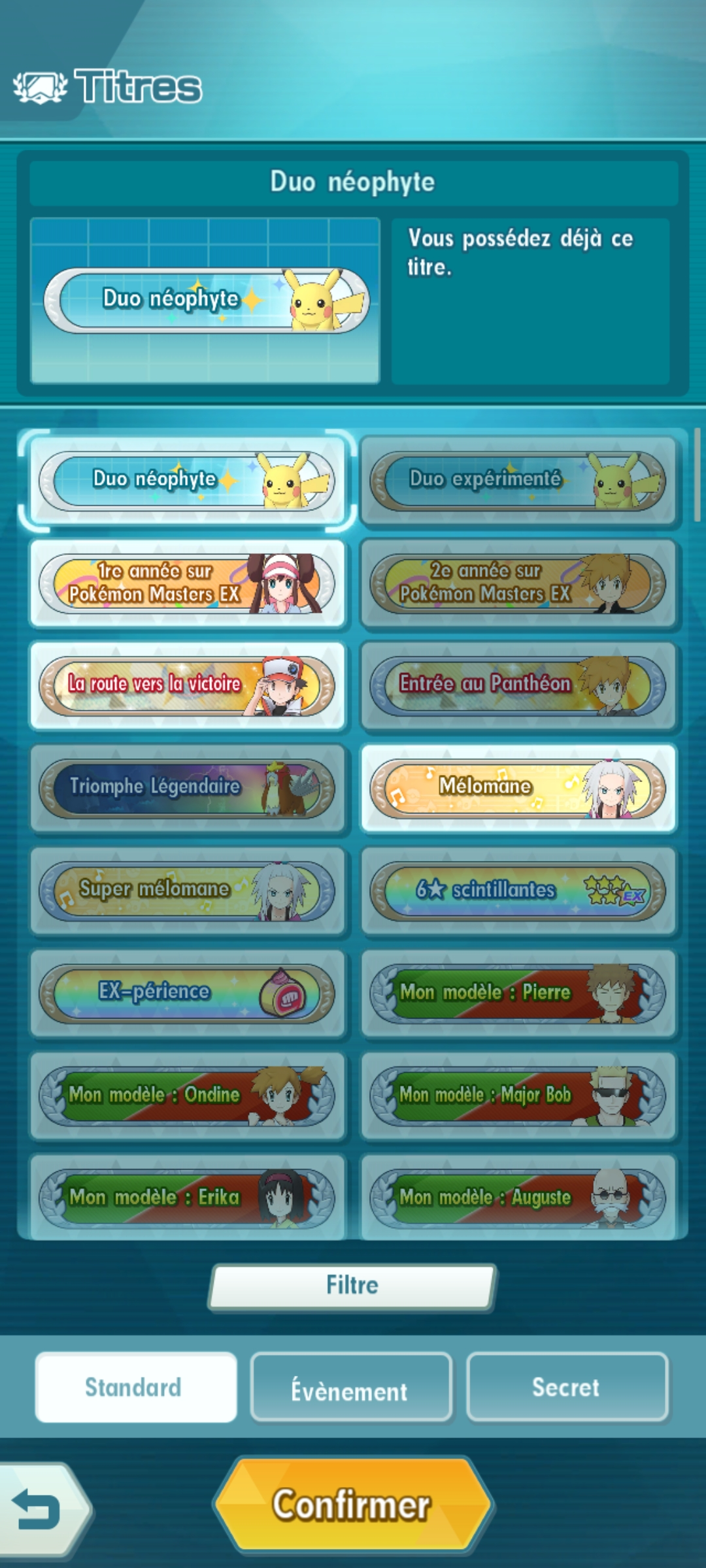Select the Mélomane title
706x1568 pixels.
(x=518, y=788)
